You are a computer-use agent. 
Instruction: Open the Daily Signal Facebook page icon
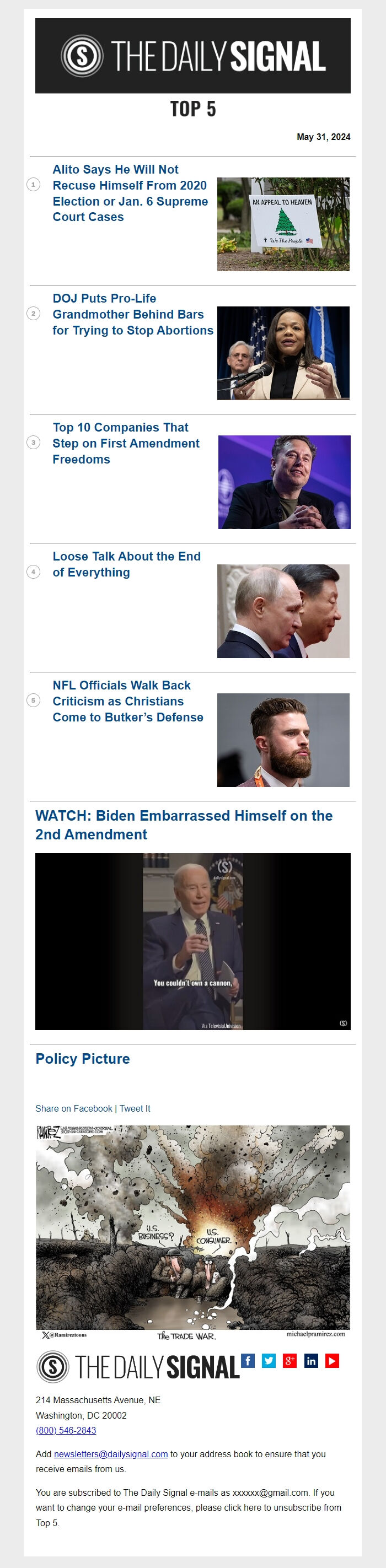tap(248, 1360)
